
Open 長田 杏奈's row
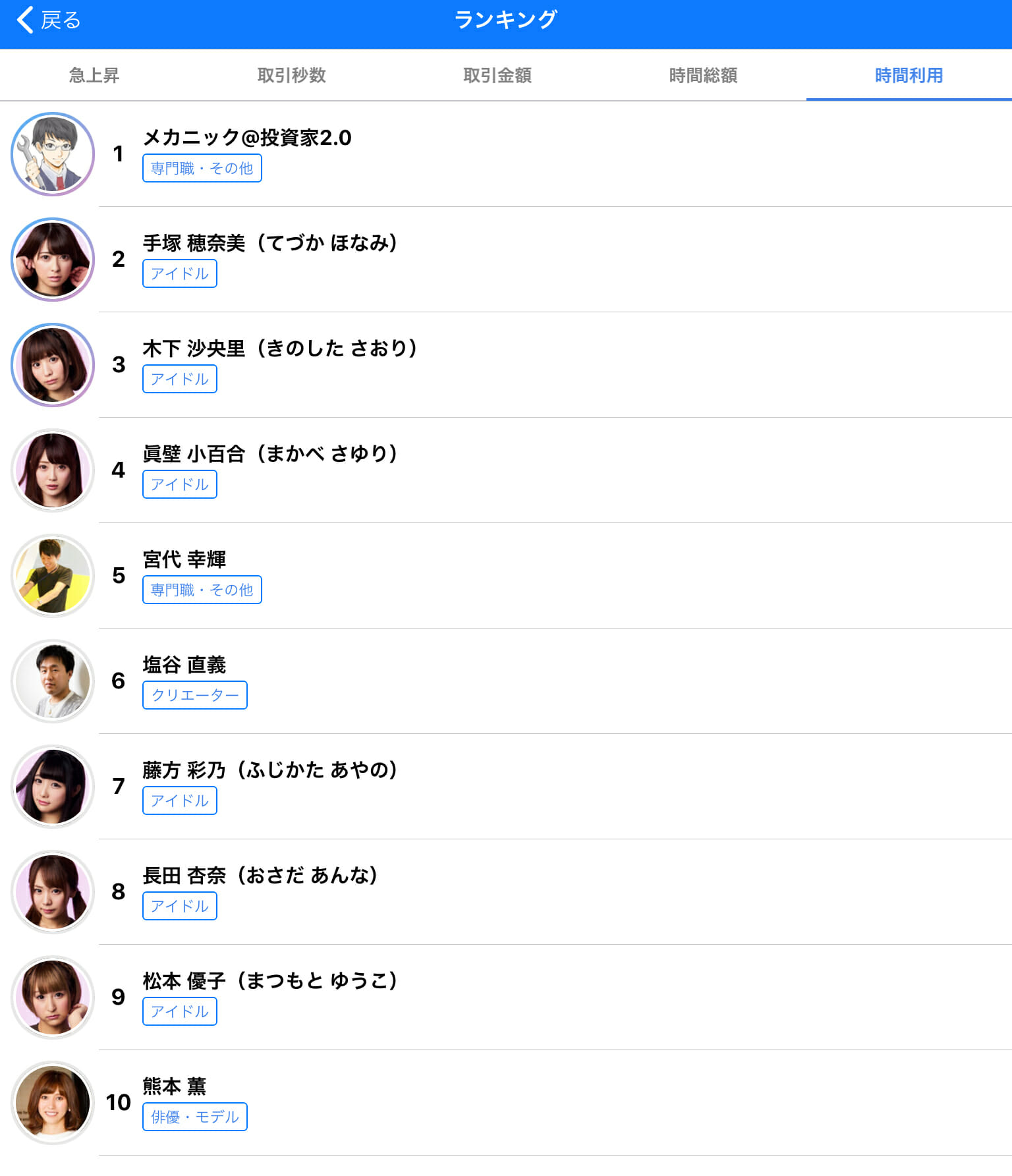click(x=260, y=876)
